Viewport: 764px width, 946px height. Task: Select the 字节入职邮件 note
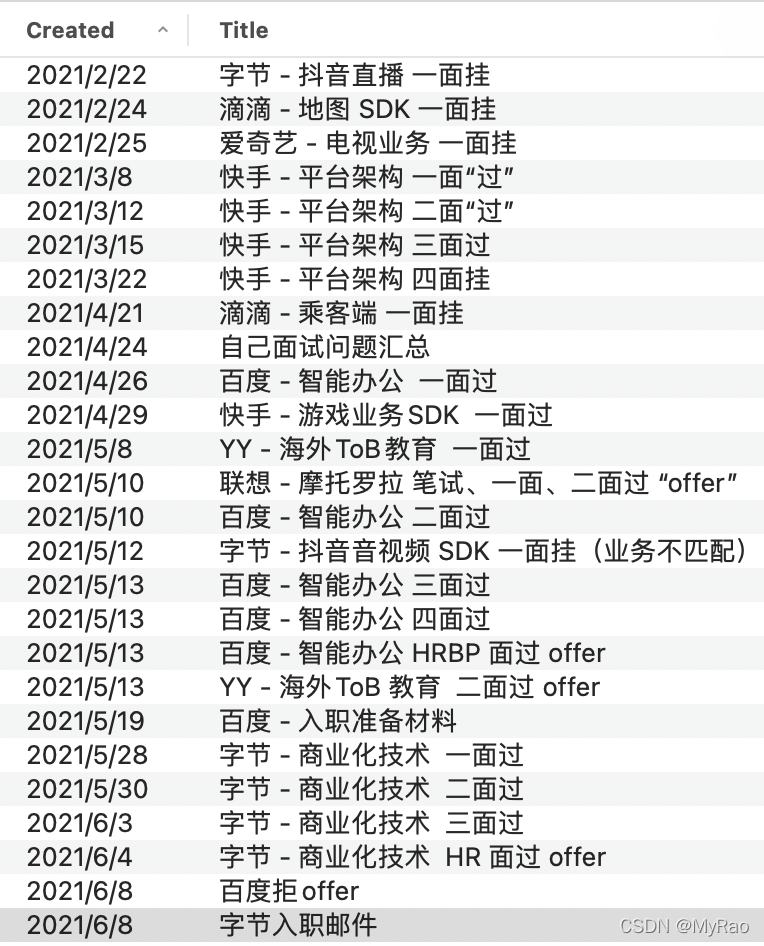297,925
